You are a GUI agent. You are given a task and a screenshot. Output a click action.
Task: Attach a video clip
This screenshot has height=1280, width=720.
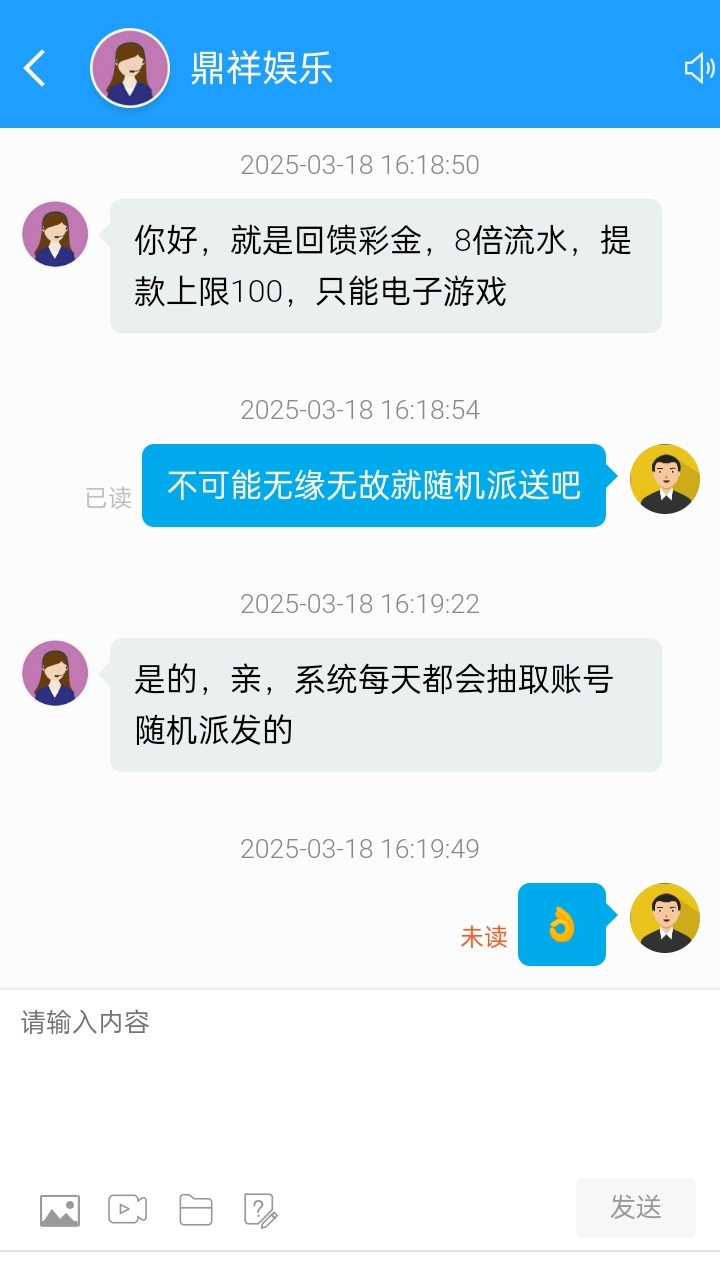click(x=128, y=1209)
